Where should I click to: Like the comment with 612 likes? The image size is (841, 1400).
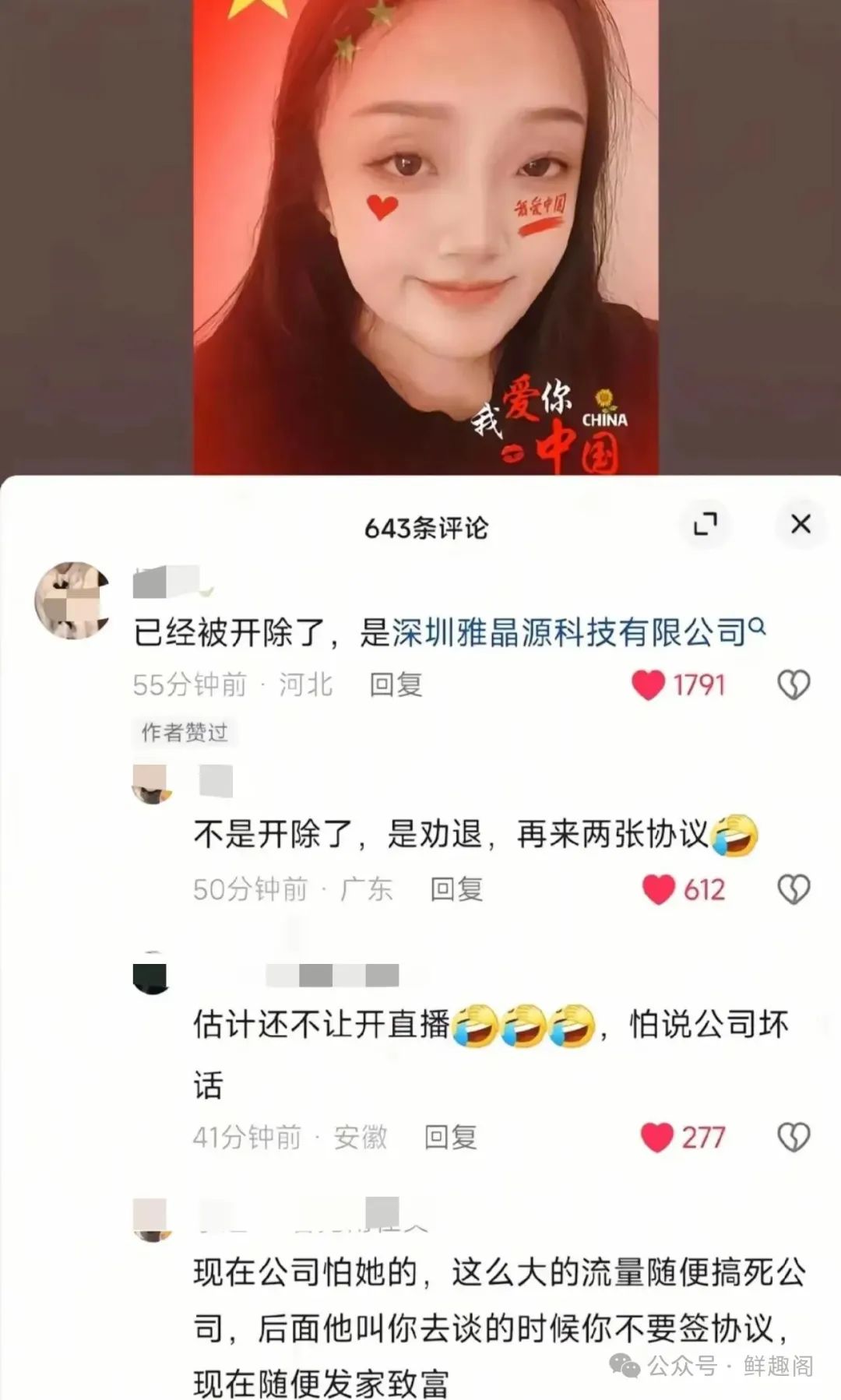659,889
